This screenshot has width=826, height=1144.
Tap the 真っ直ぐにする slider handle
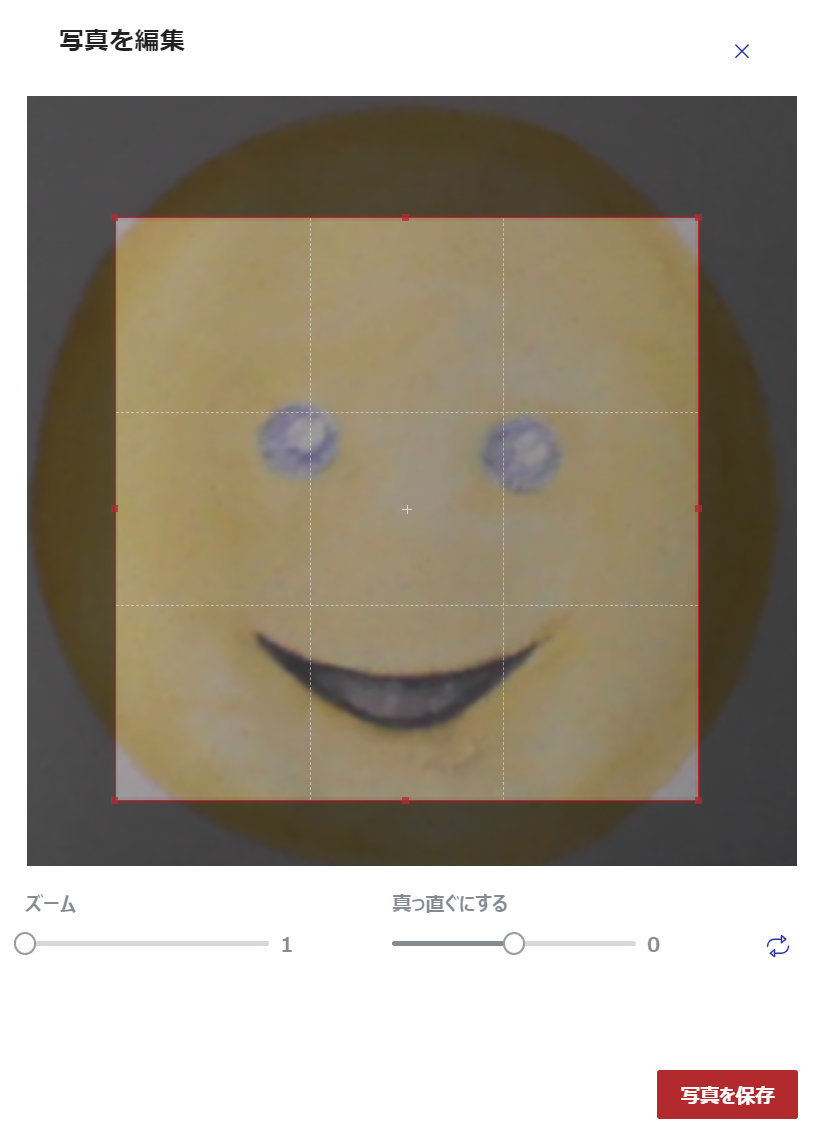pos(514,944)
